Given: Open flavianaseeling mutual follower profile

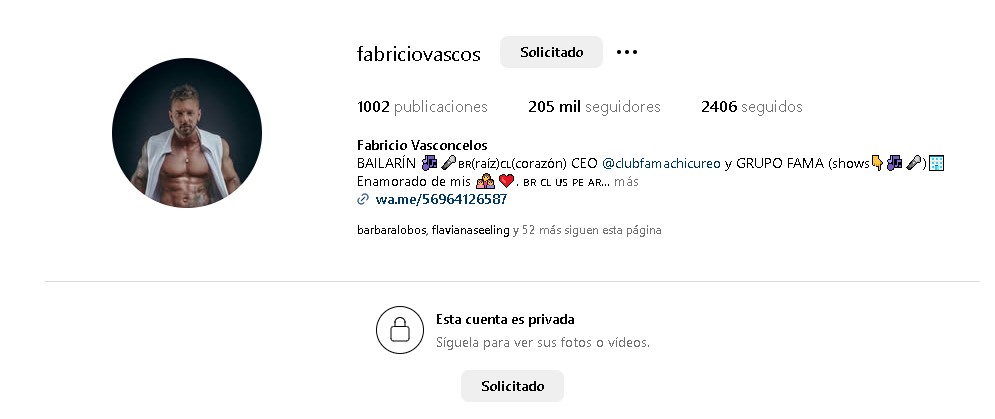Looking at the screenshot, I should [x=470, y=230].
